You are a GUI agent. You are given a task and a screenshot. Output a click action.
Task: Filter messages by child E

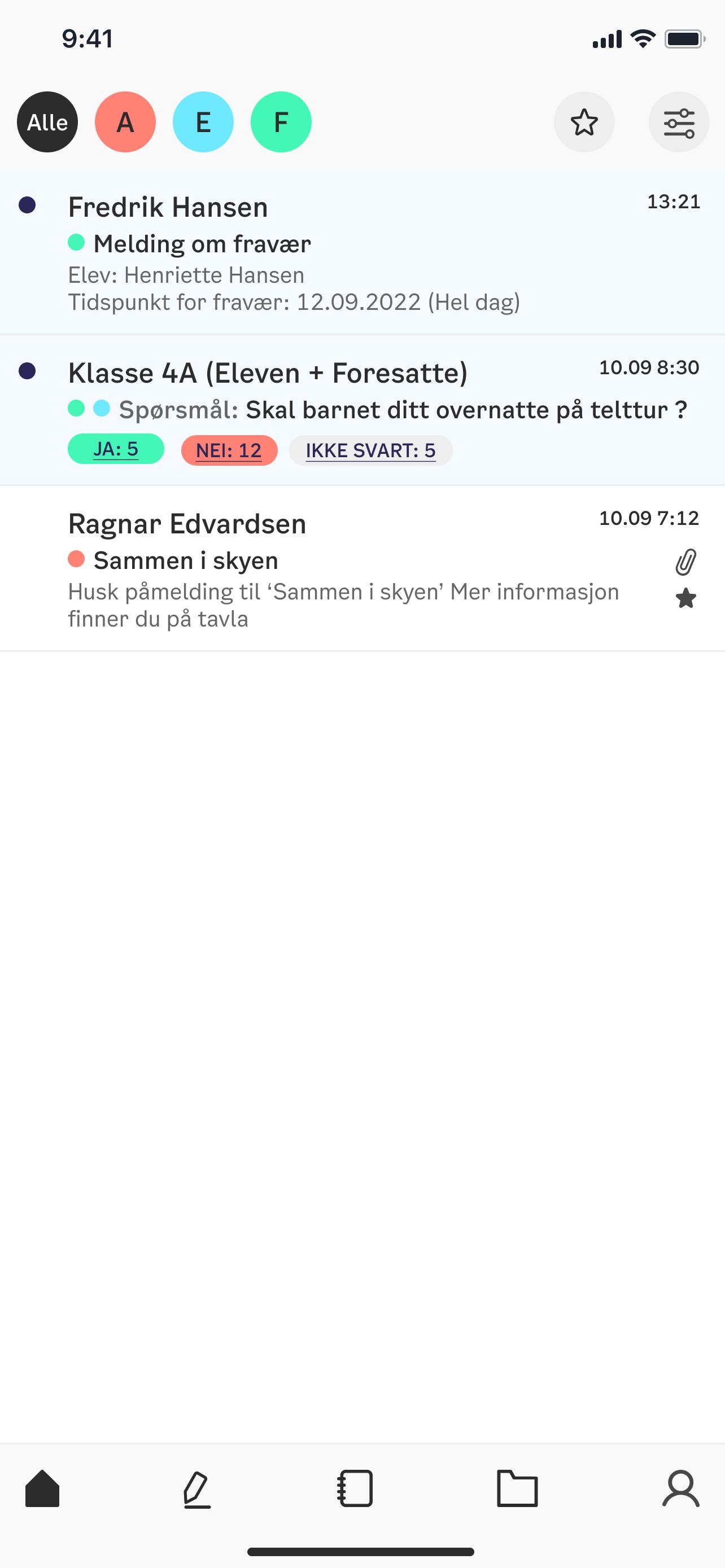pos(203,122)
